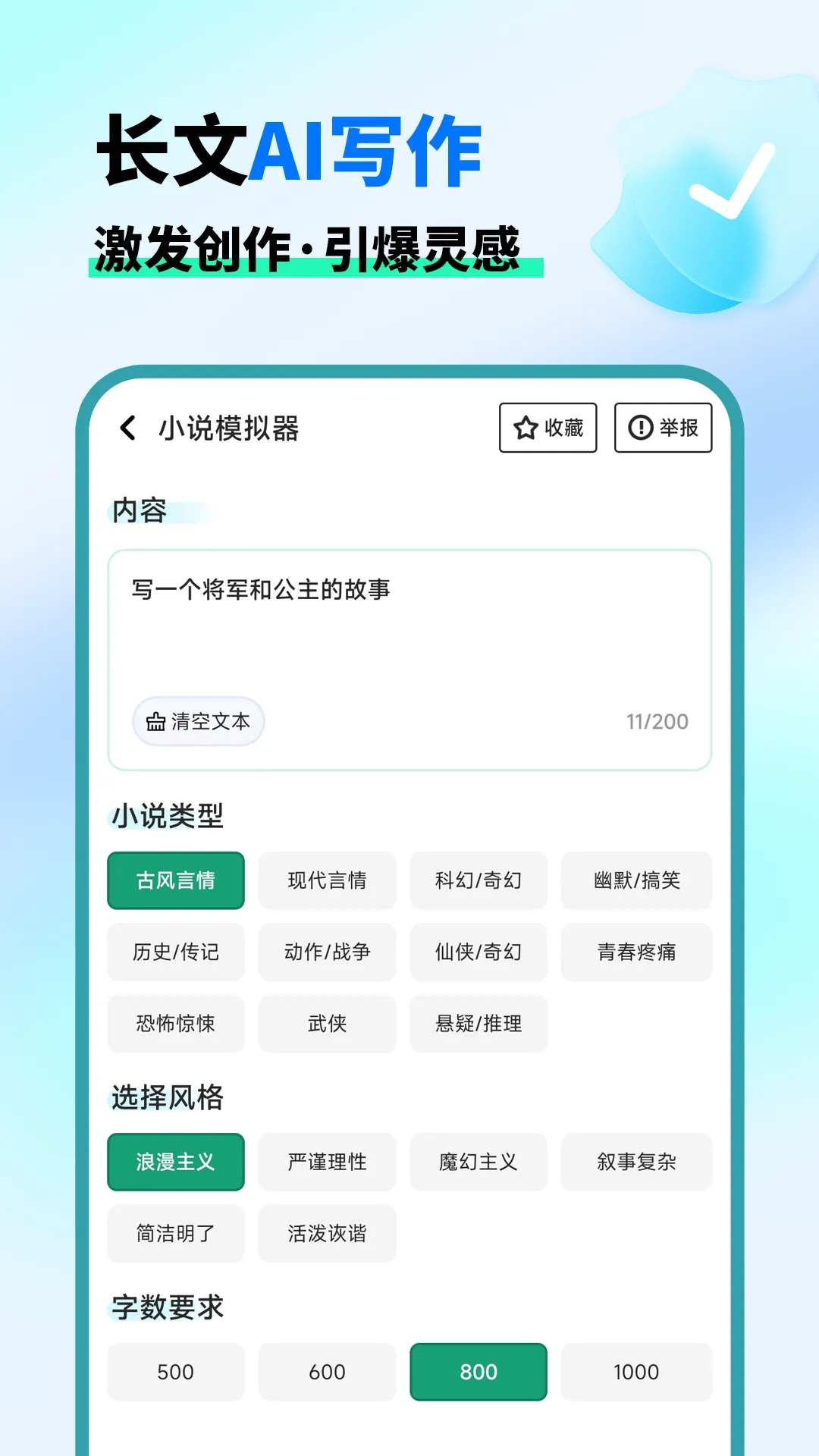The width and height of the screenshot is (819, 1456).
Task: Switch style to 严谨理性
Action: 327,1162
